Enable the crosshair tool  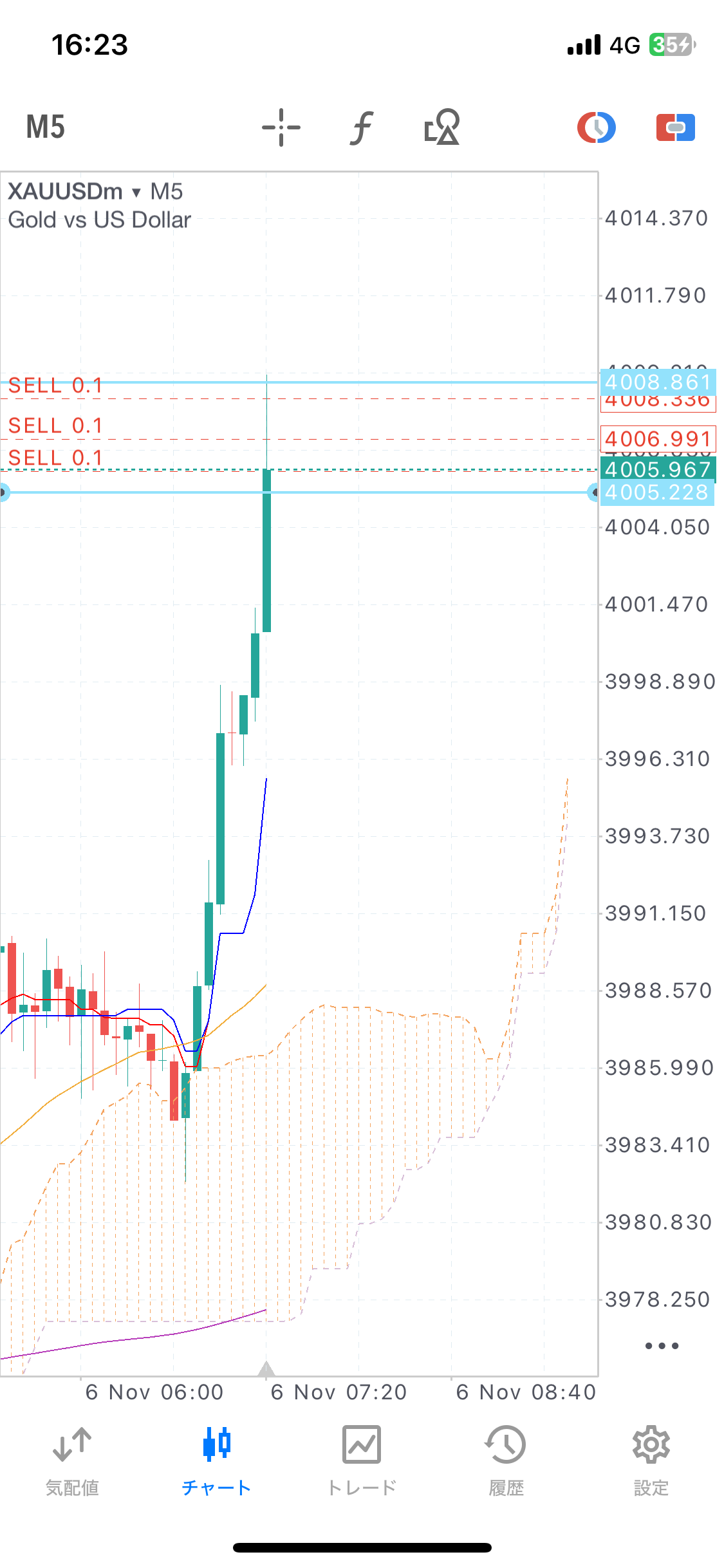[281, 127]
